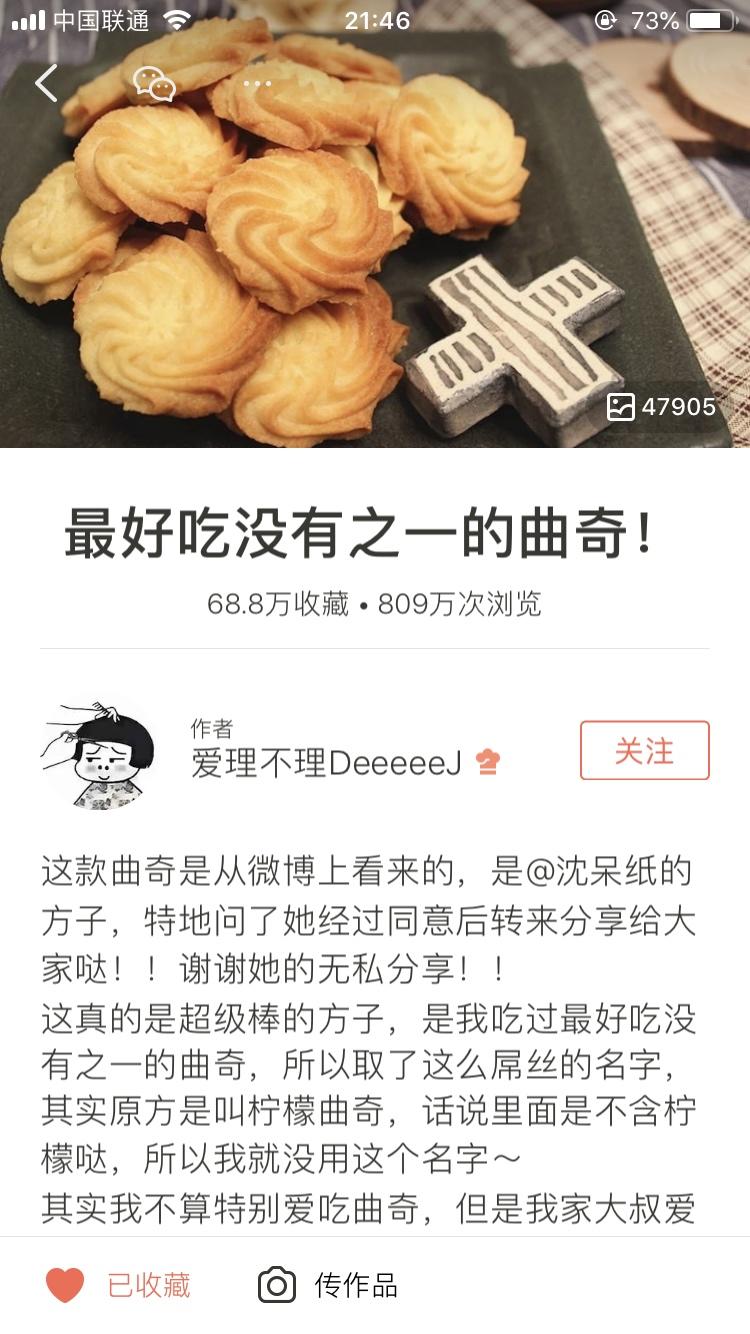Screen dimensions: 750x1334
Task: Open the author's avatar picture
Action: (98, 753)
